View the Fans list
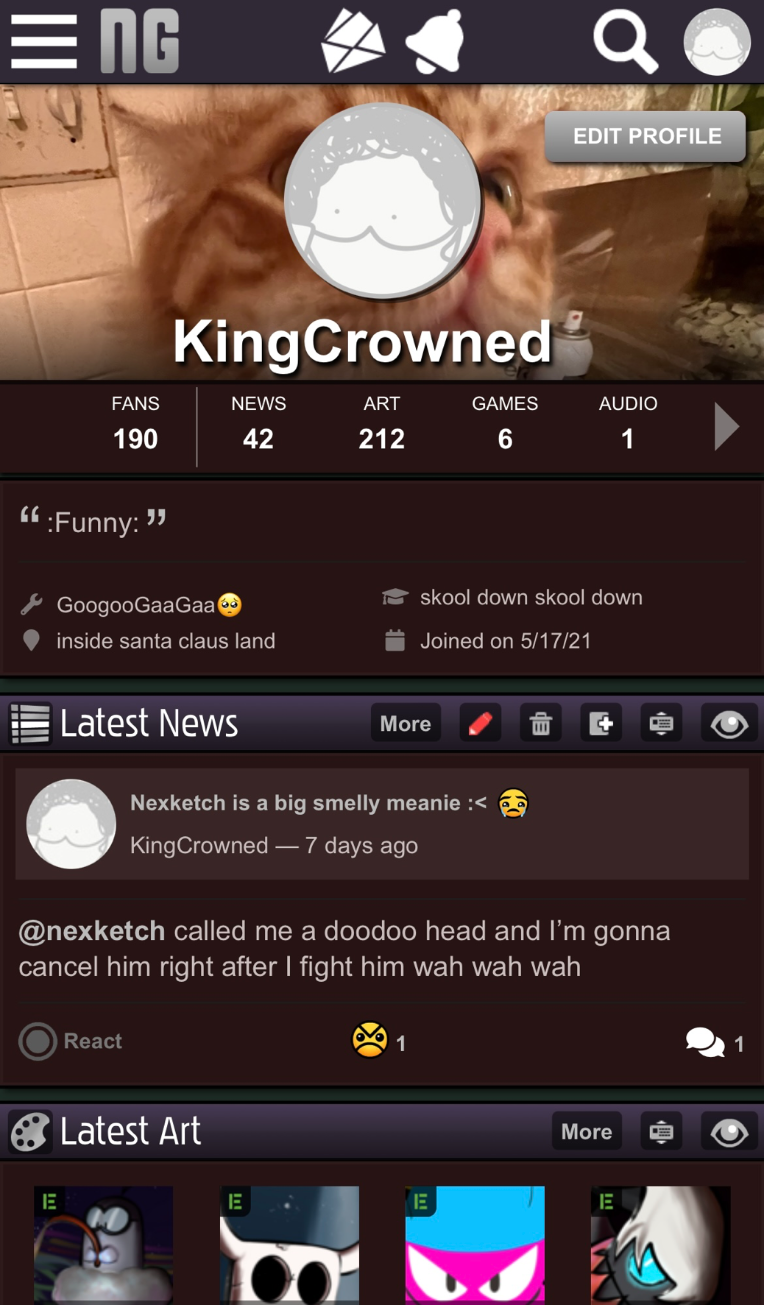This screenshot has height=1305, width=764. tap(135, 424)
